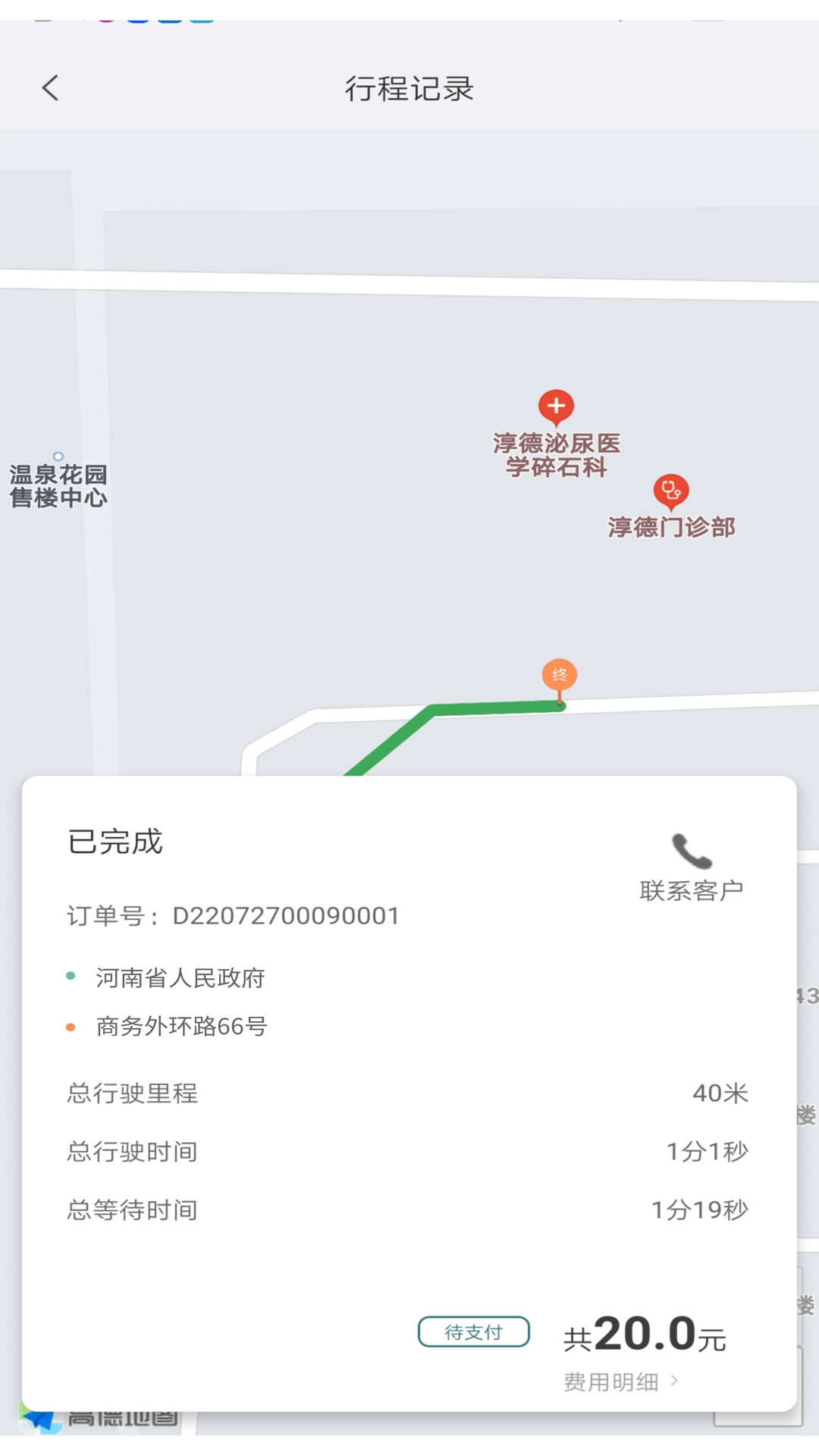This screenshot has width=819, height=1456.
Task: Select the 淳德门诊部 clinic marker
Action: pyautogui.click(x=670, y=491)
